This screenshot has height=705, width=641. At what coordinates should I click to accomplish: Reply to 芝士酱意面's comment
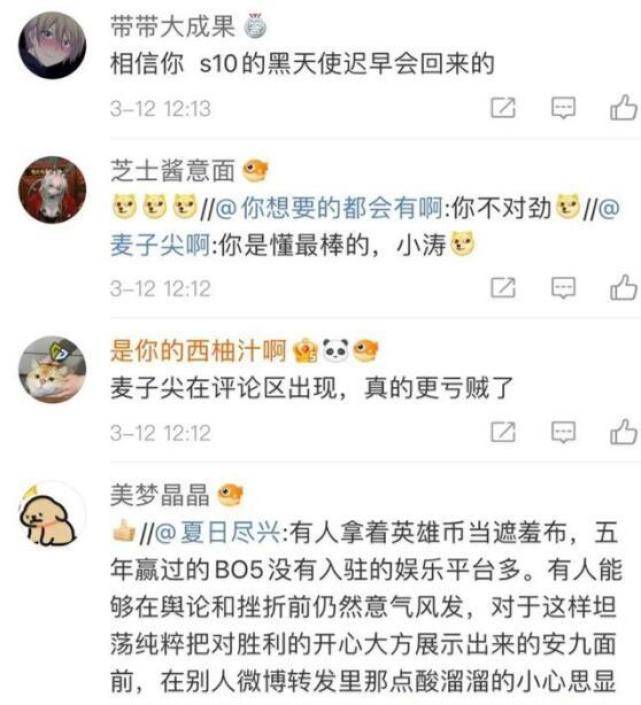pyautogui.click(x=565, y=288)
